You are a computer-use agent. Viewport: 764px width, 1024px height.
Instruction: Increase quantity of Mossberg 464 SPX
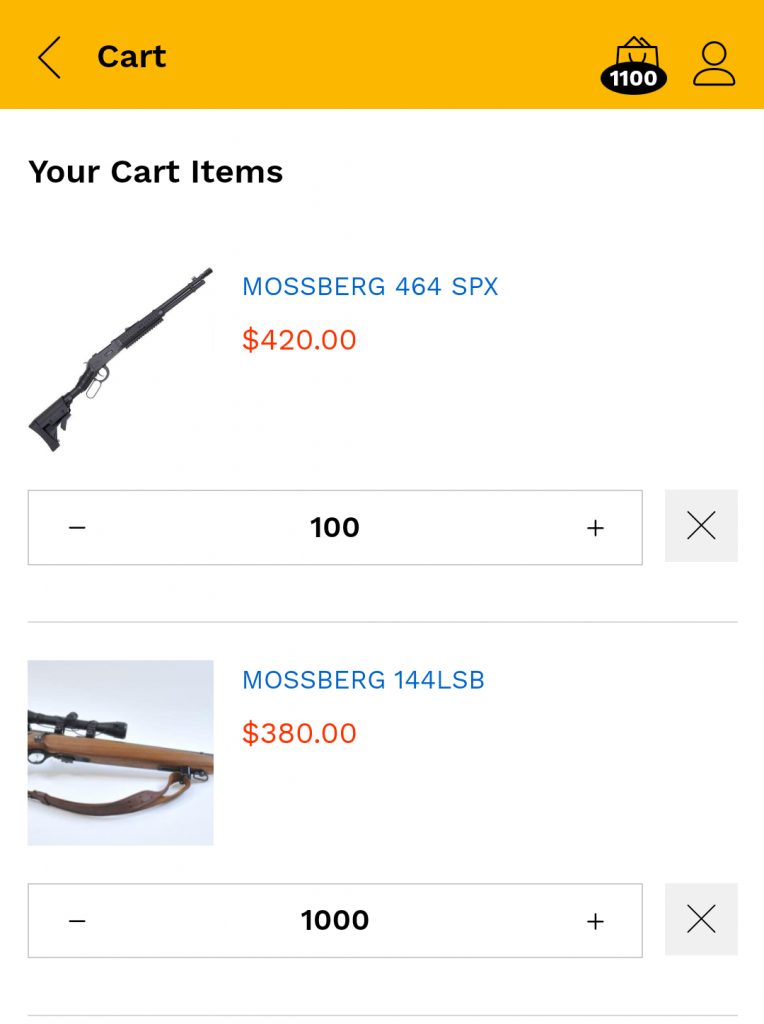[x=595, y=528]
